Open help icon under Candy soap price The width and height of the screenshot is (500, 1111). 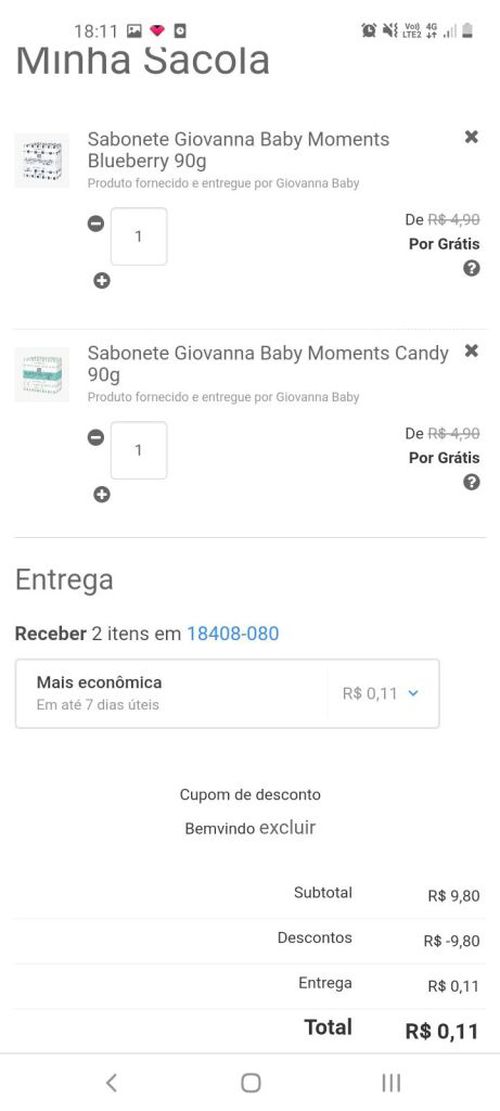tap(472, 483)
